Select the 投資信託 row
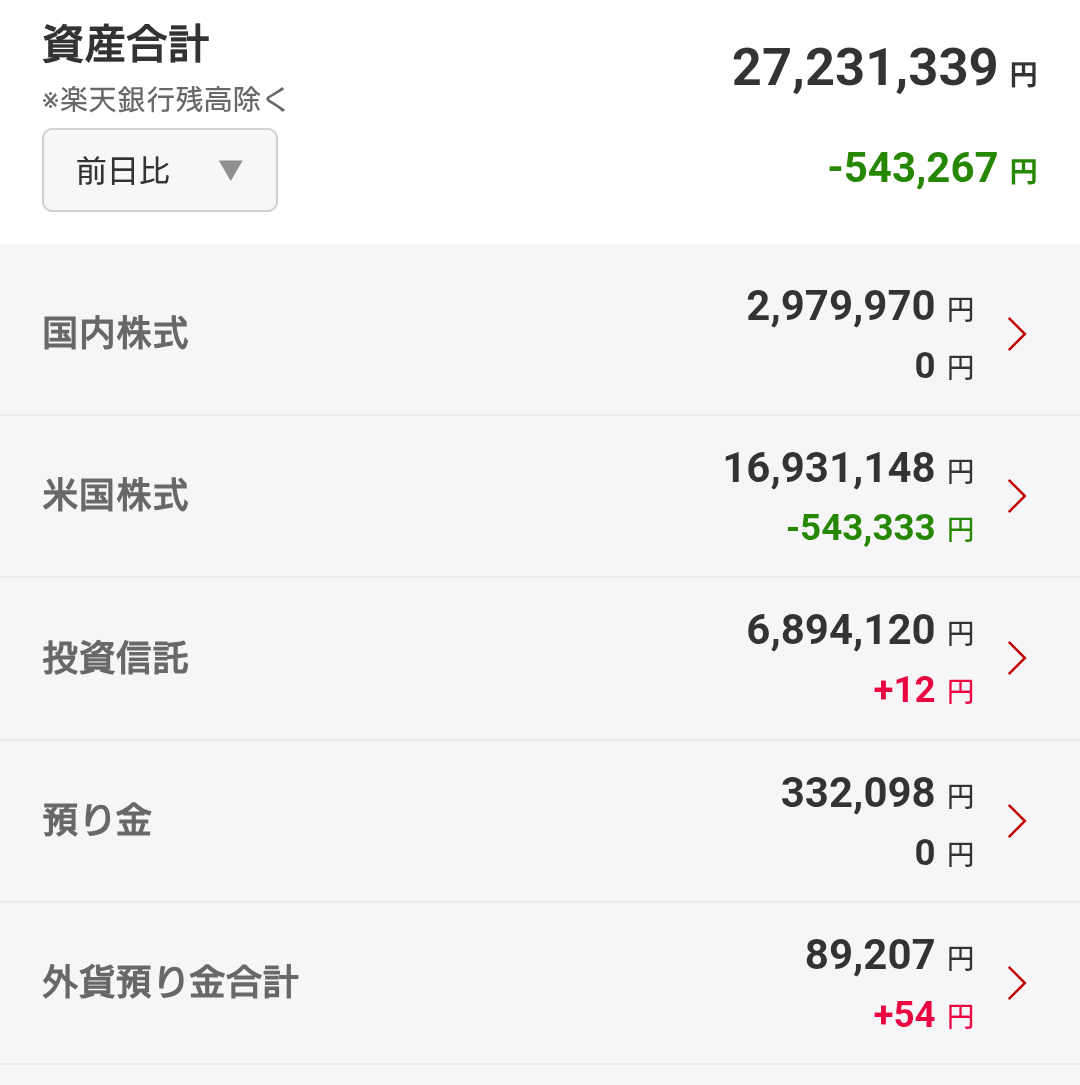This screenshot has height=1085, width=1080. 540,659
